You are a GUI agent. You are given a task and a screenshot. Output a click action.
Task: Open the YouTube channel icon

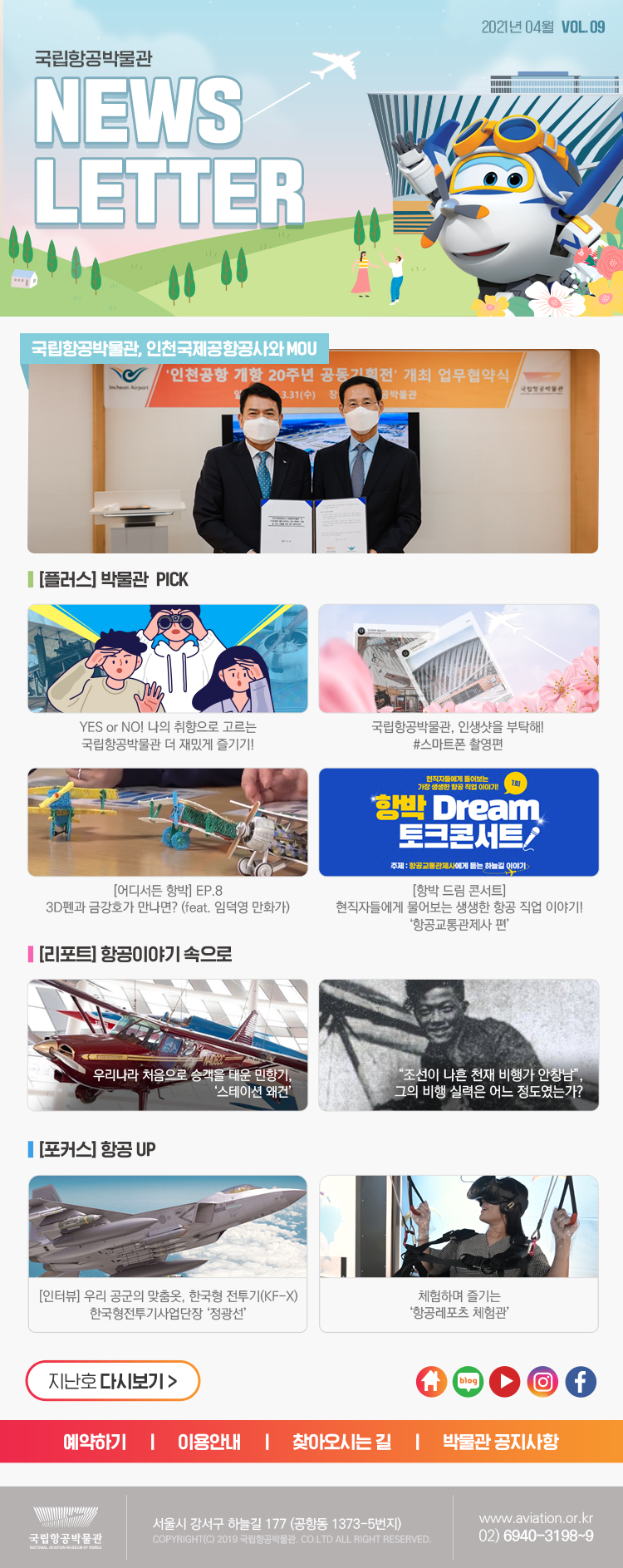(504, 1381)
